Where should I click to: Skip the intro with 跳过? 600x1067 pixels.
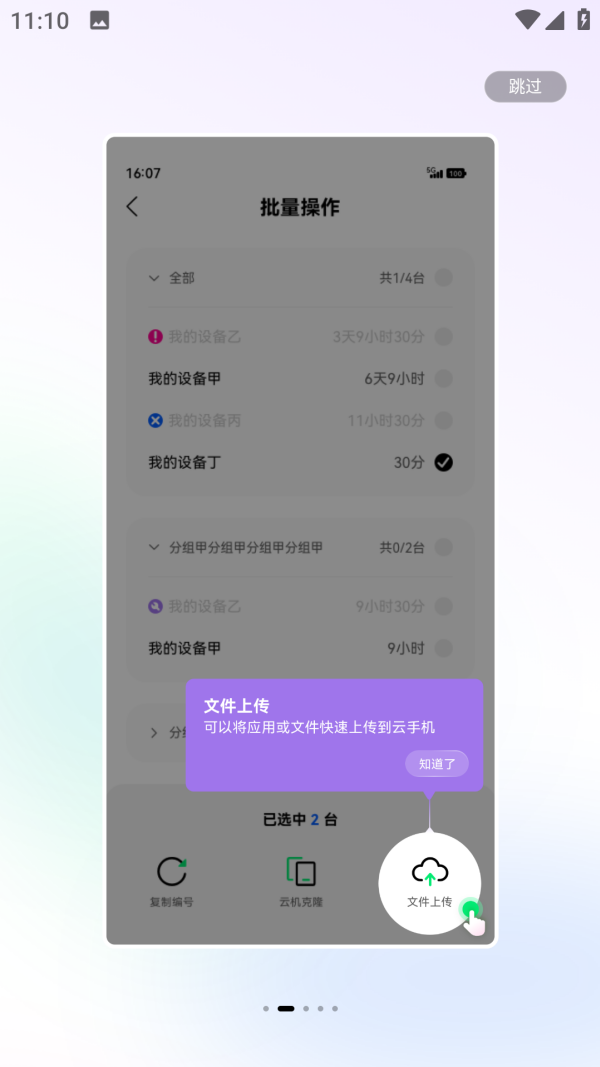(x=525, y=87)
